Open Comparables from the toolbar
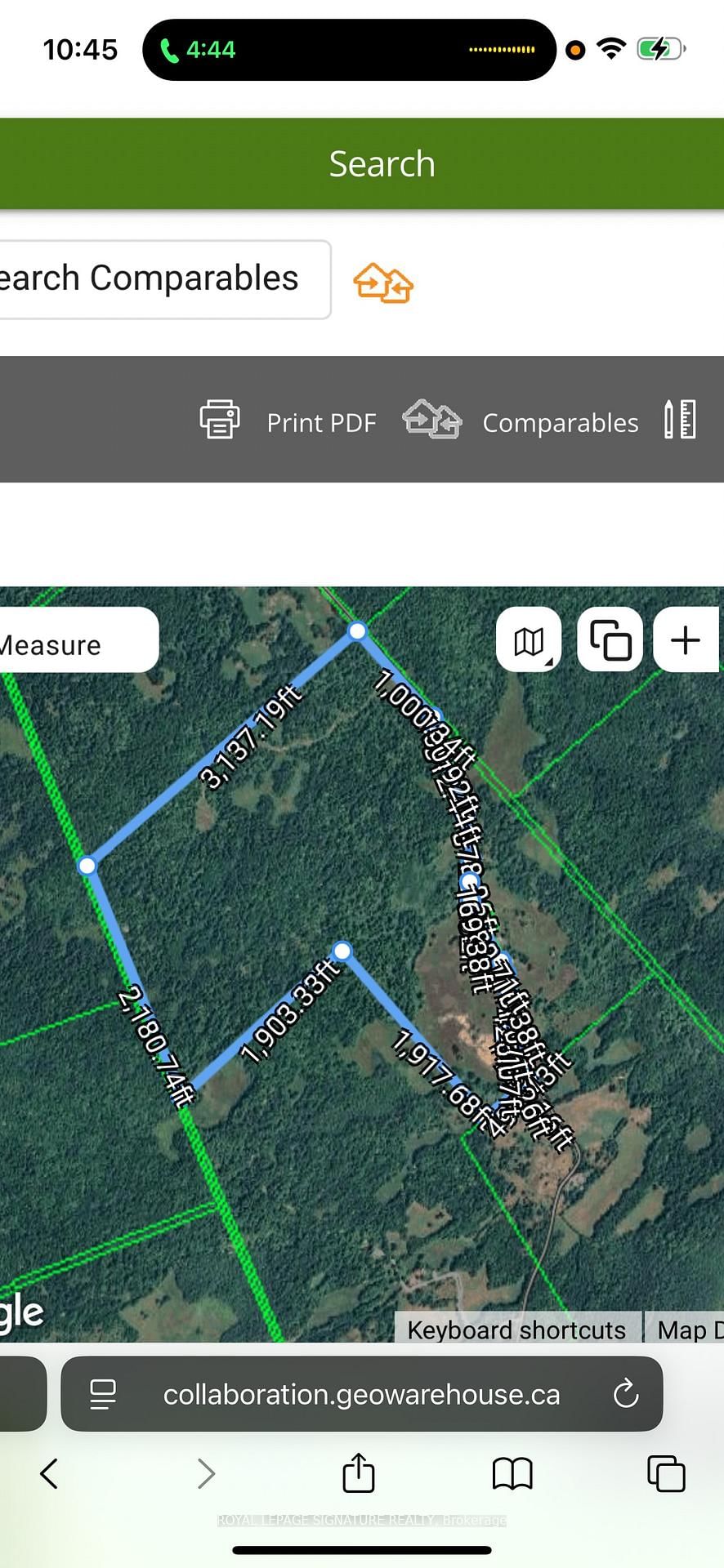Image resolution: width=724 pixels, height=1568 pixels. (x=521, y=421)
